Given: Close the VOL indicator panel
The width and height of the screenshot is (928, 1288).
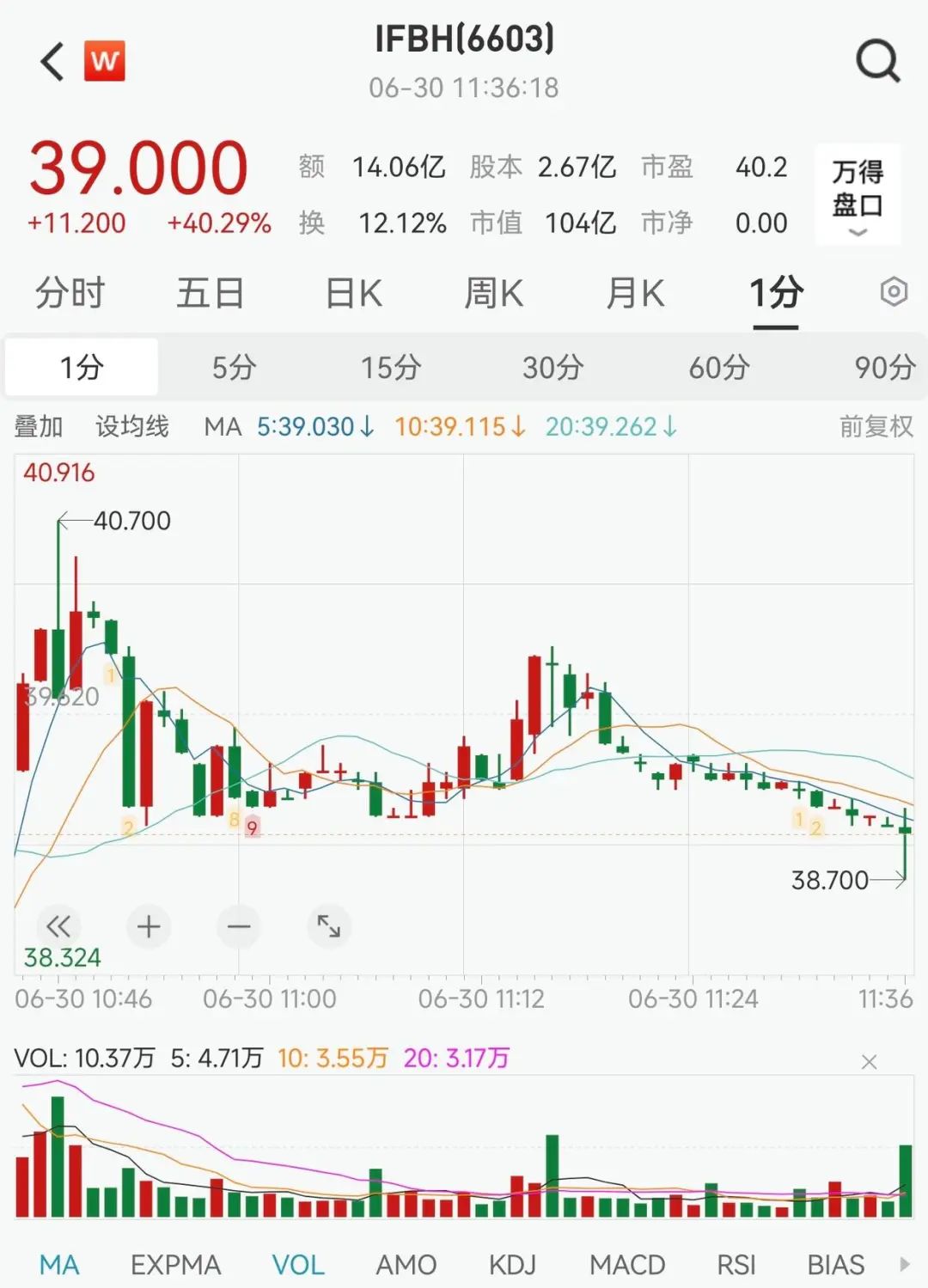Looking at the screenshot, I should point(869,1062).
